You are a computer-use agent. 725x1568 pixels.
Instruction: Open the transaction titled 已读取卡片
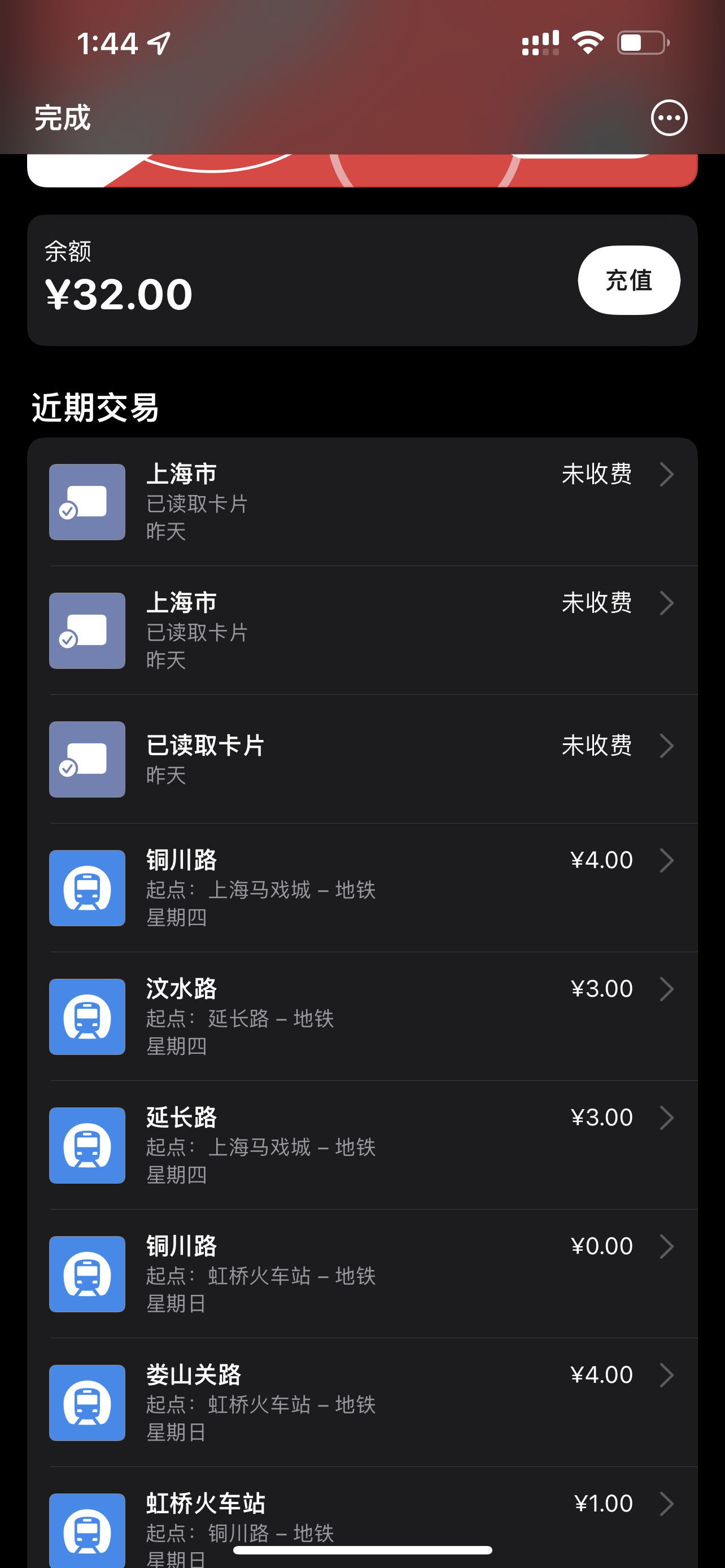(x=362, y=759)
